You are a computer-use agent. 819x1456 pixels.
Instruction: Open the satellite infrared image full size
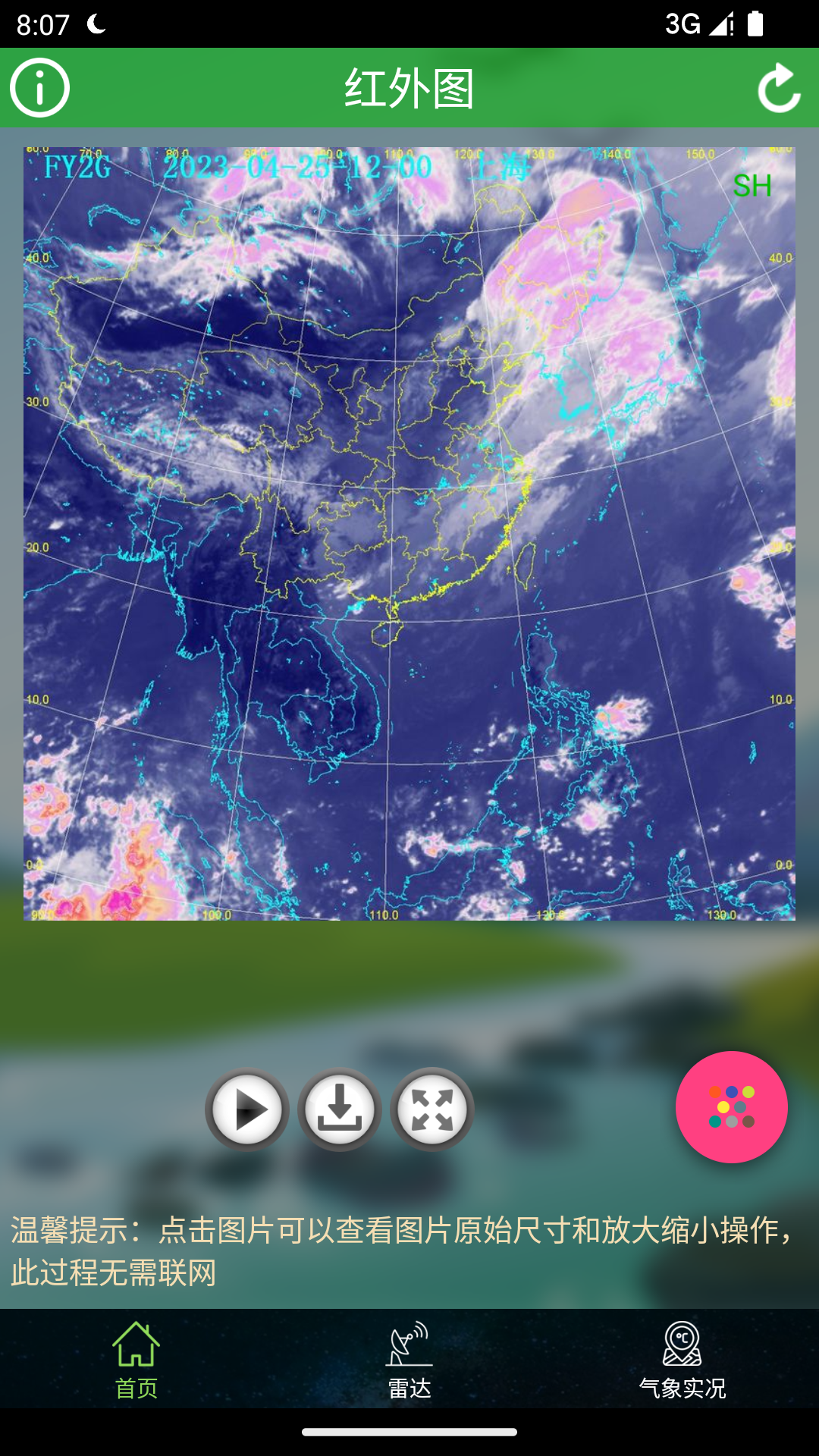(409, 533)
